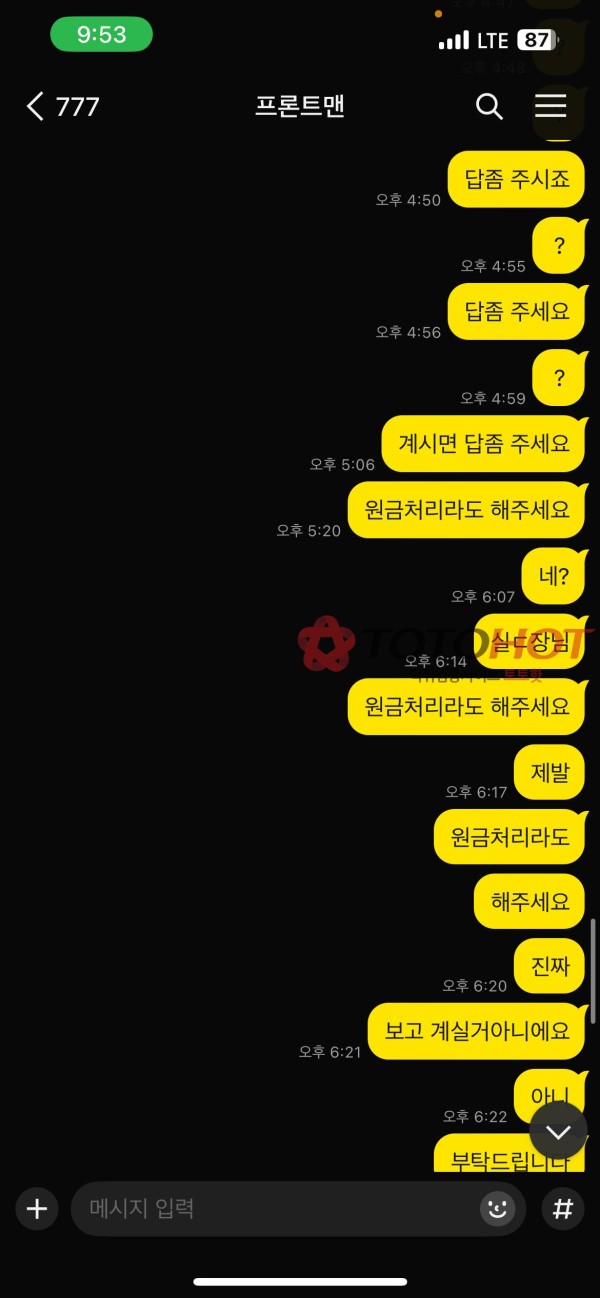Tap the hashtag search button
Image resolution: width=600 pixels, height=1298 pixels.
[x=563, y=1209]
